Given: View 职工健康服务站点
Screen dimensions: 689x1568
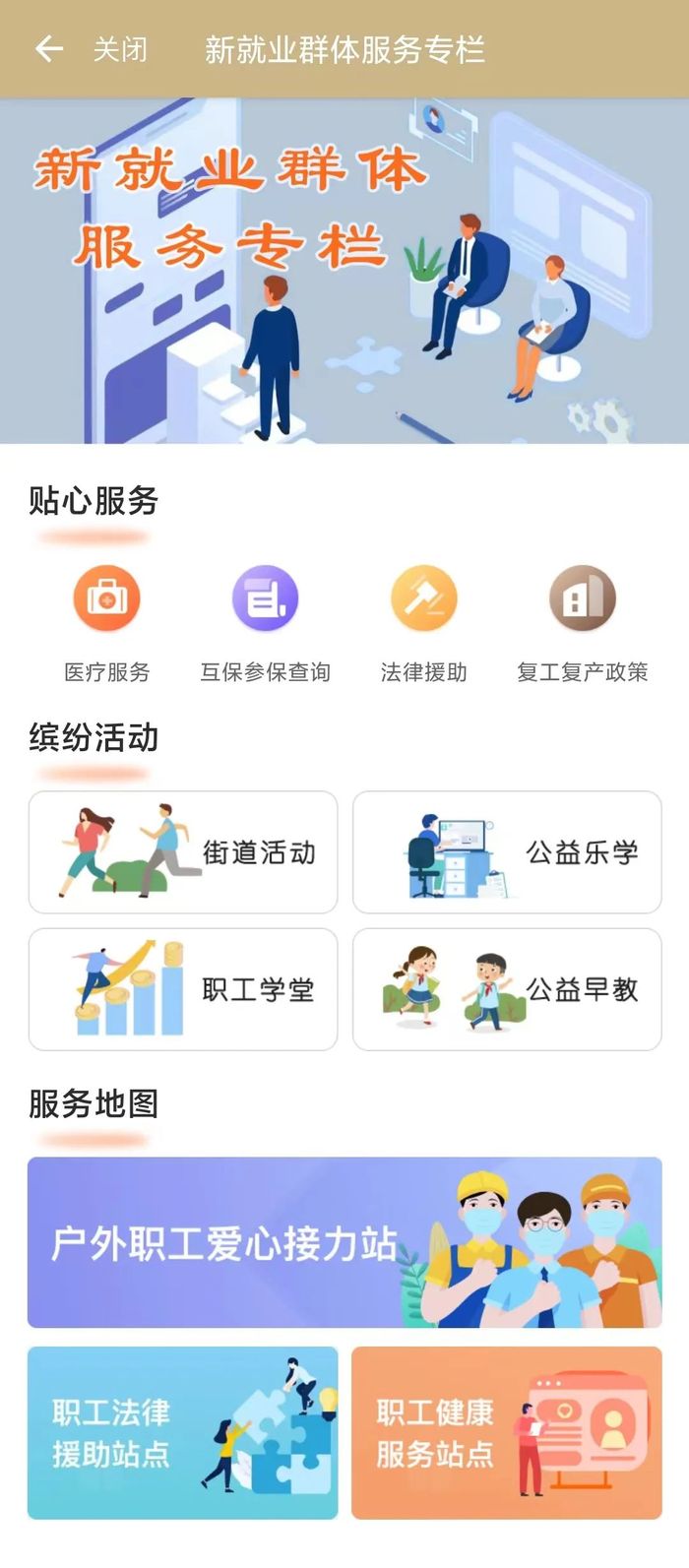Looking at the screenshot, I should [x=507, y=1433].
